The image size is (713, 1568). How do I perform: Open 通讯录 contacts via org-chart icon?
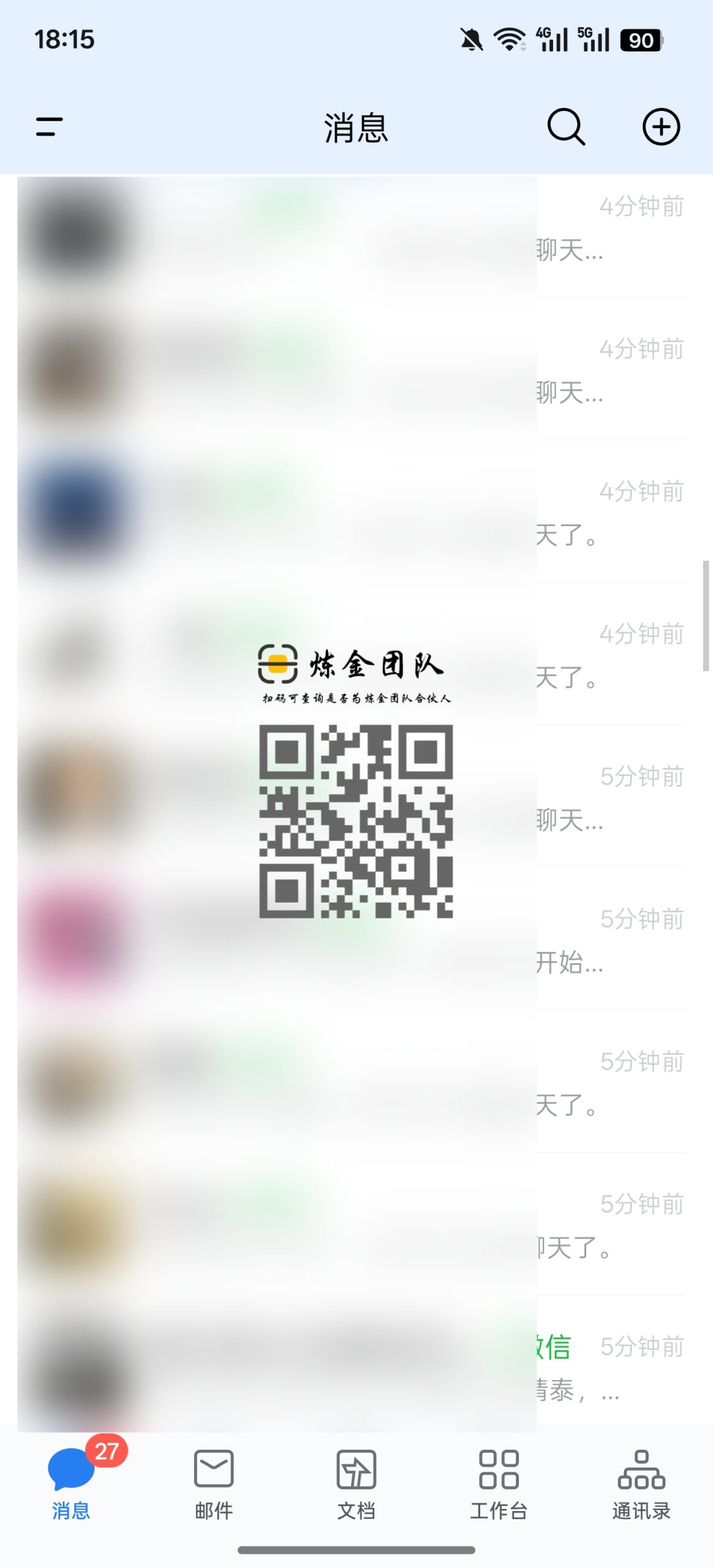point(641,1470)
